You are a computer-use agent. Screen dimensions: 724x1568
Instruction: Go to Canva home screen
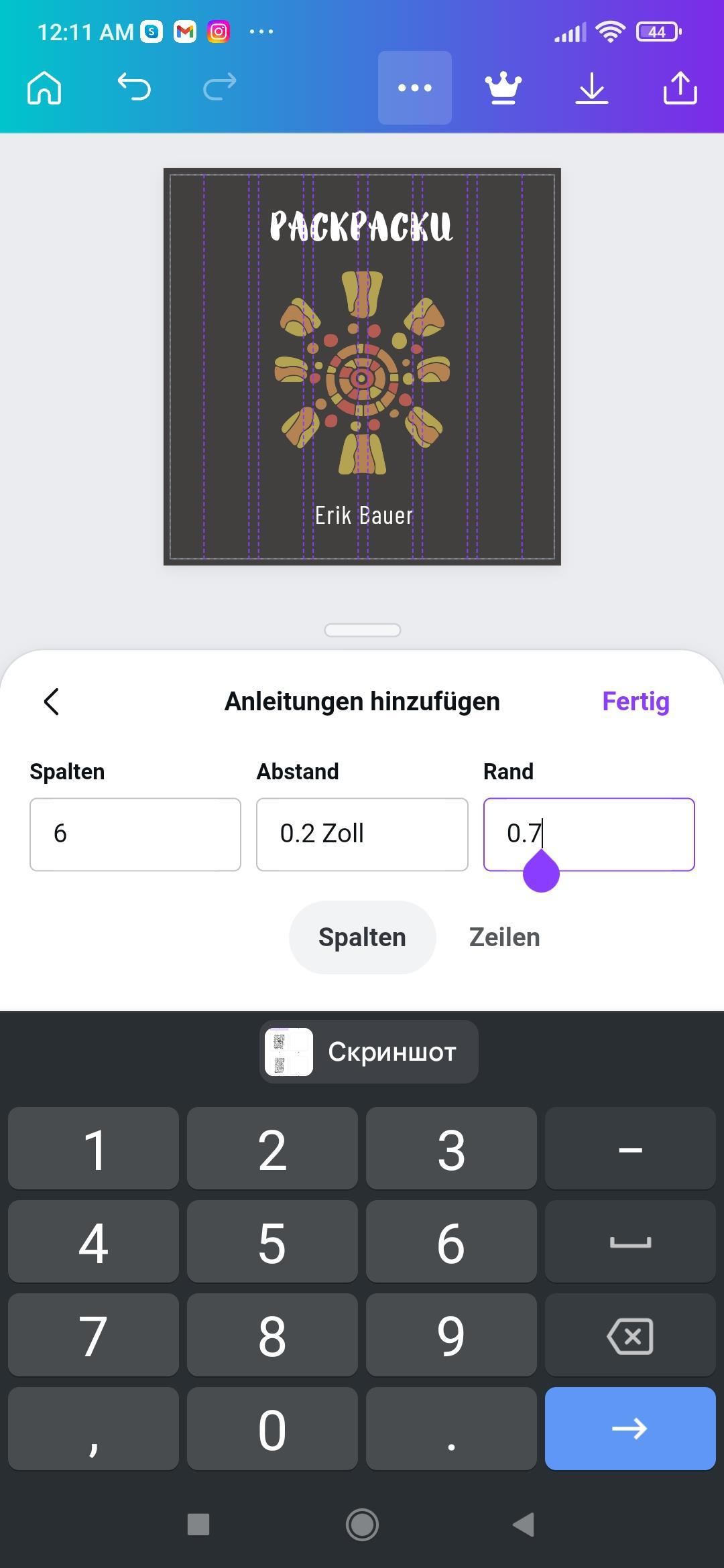coord(44,88)
